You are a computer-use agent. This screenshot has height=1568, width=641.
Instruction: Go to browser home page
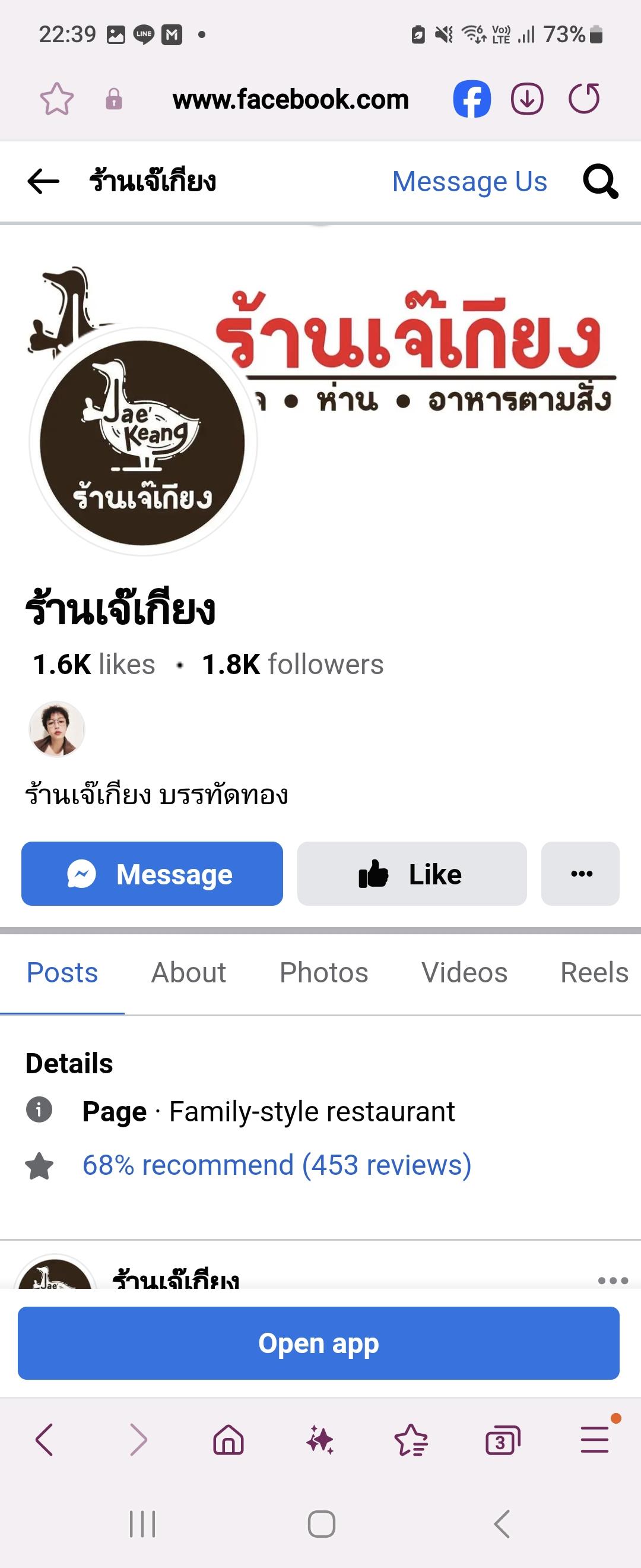[228, 1441]
